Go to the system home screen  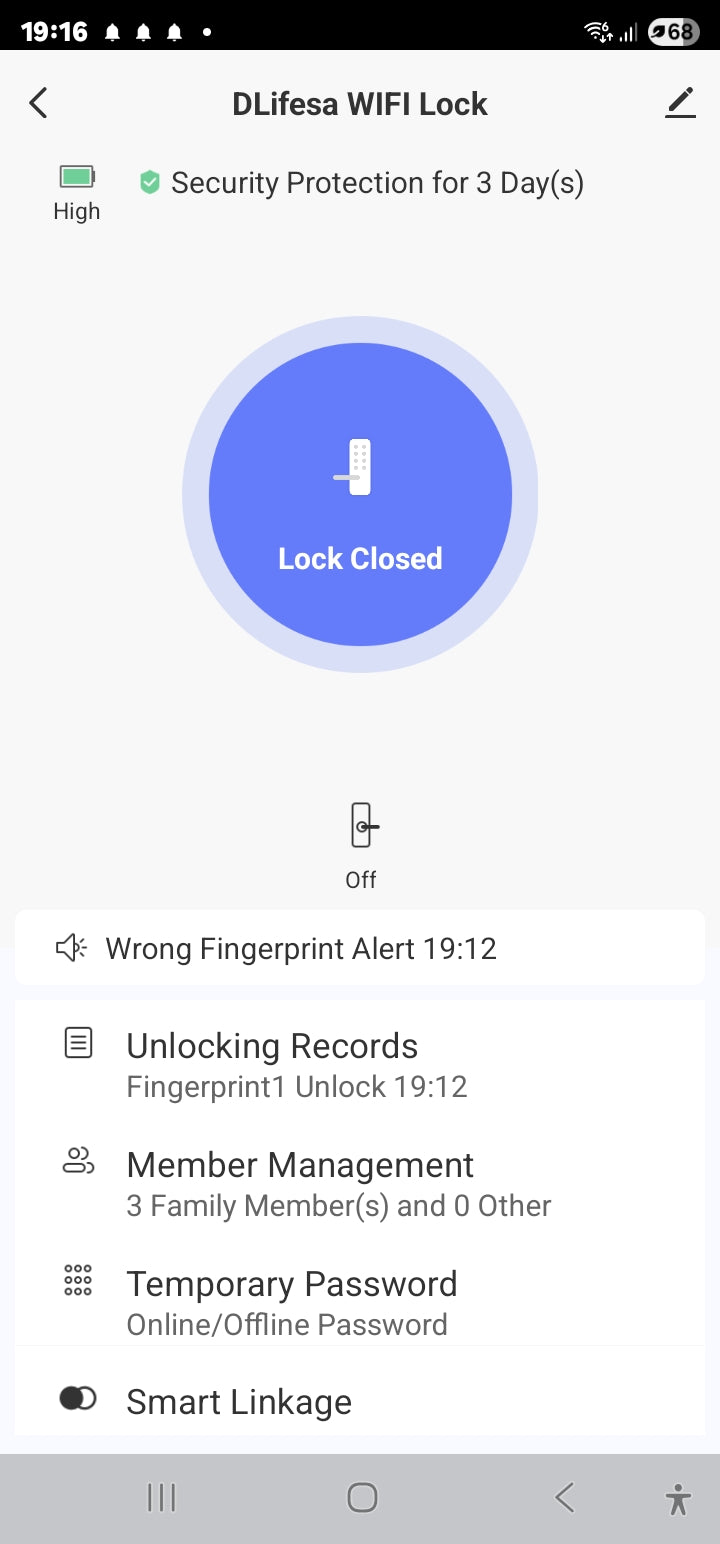click(x=361, y=1497)
